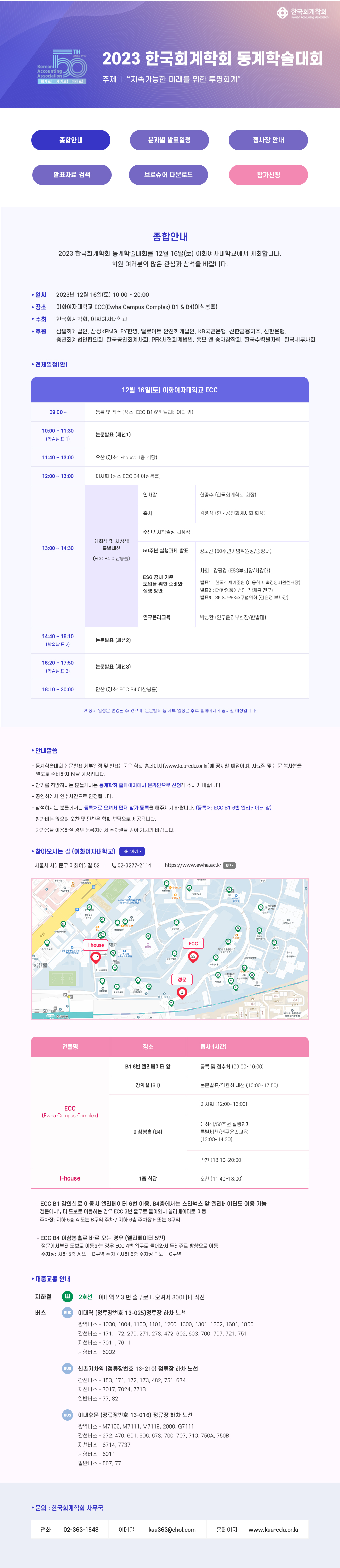Tap 브로슈어 다운로드 button
This screenshot has width=340, height=1568.
point(169,175)
